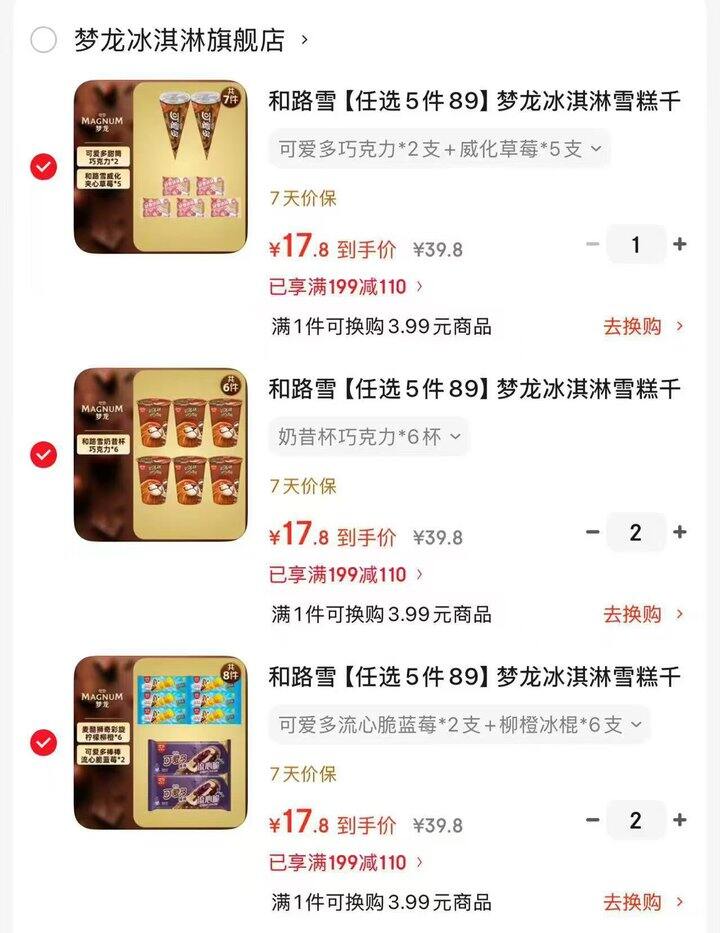
Task: Increase quantity of 奶昔杯巧克力 bundle
Action: pyautogui.click(x=680, y=532)
